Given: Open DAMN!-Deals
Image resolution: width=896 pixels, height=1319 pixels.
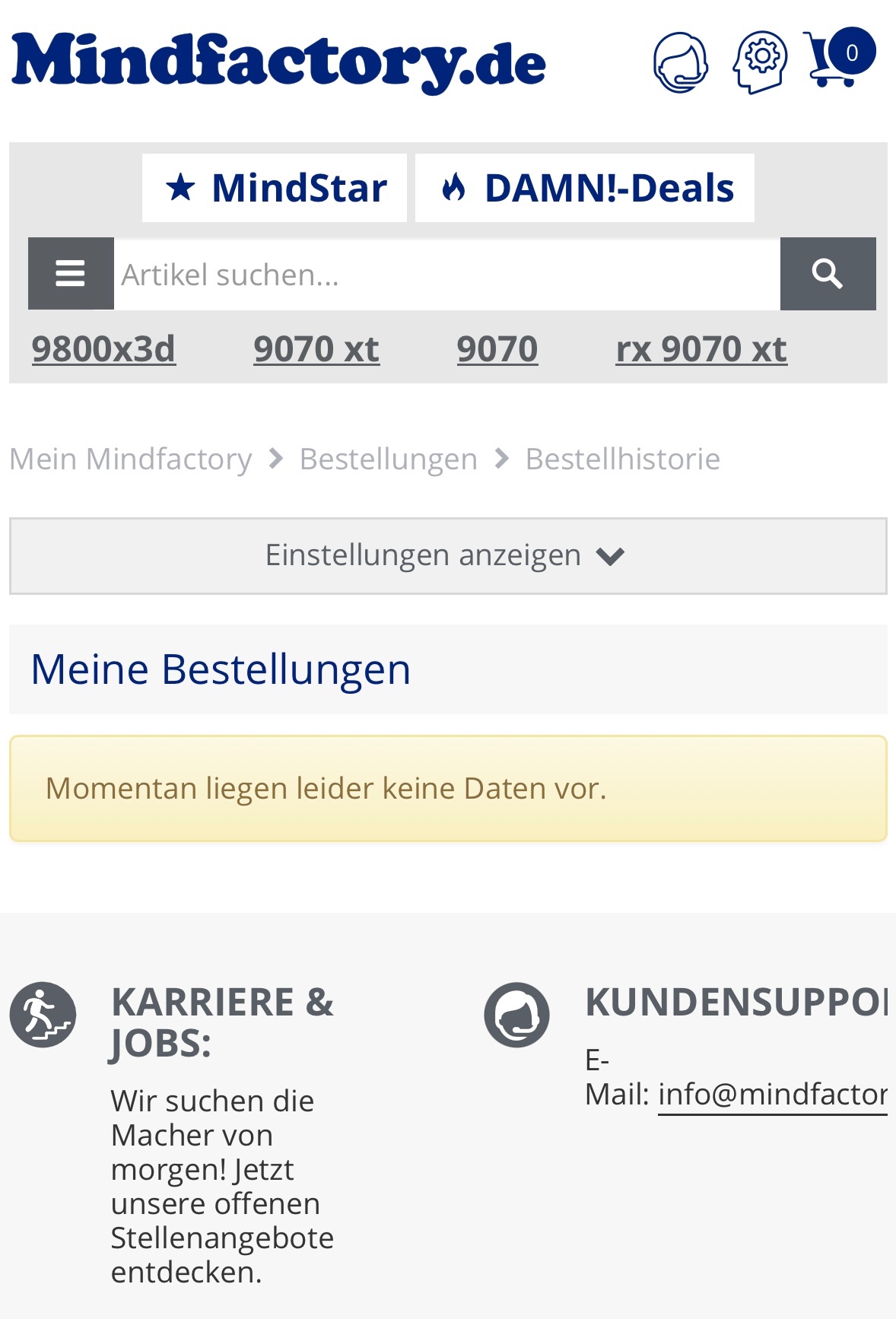Looking at the screenshot, I should [585, 188].
